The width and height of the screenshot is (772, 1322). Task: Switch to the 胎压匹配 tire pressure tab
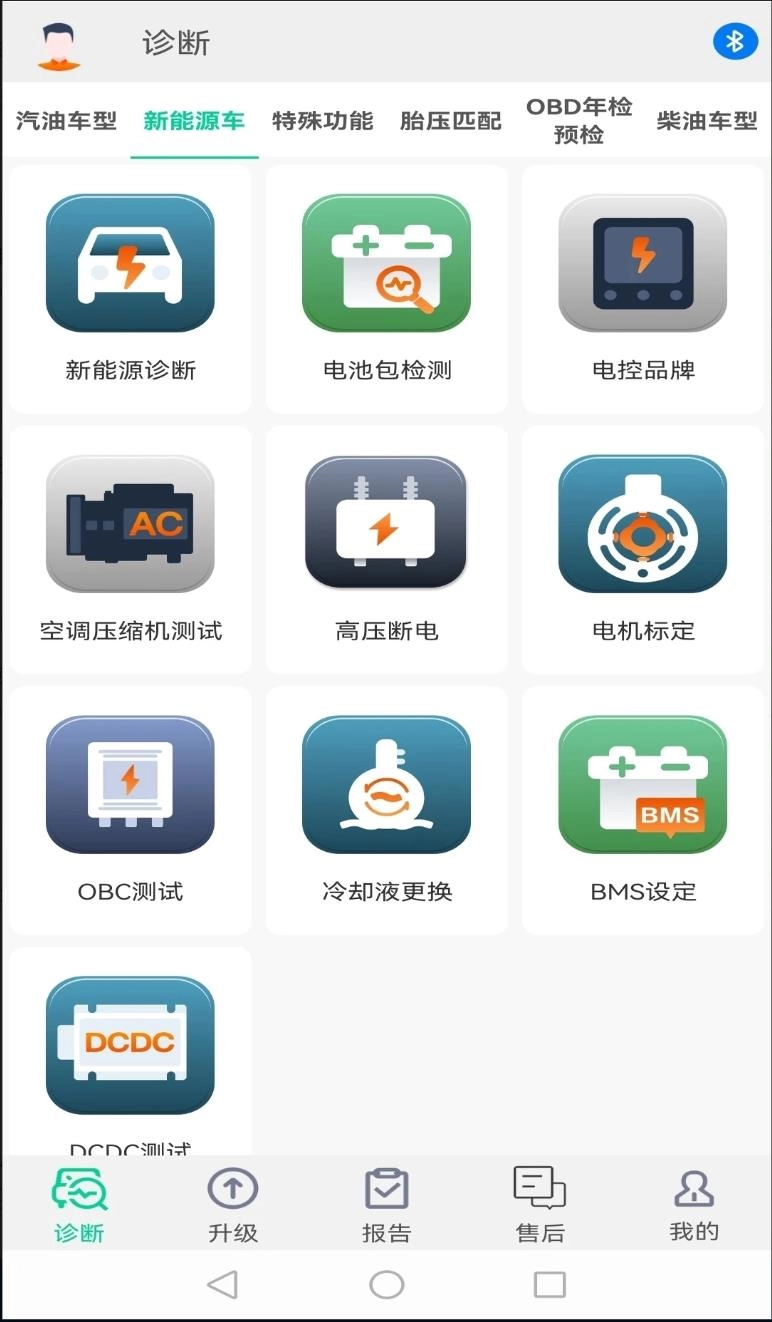[x=449, y=120]
